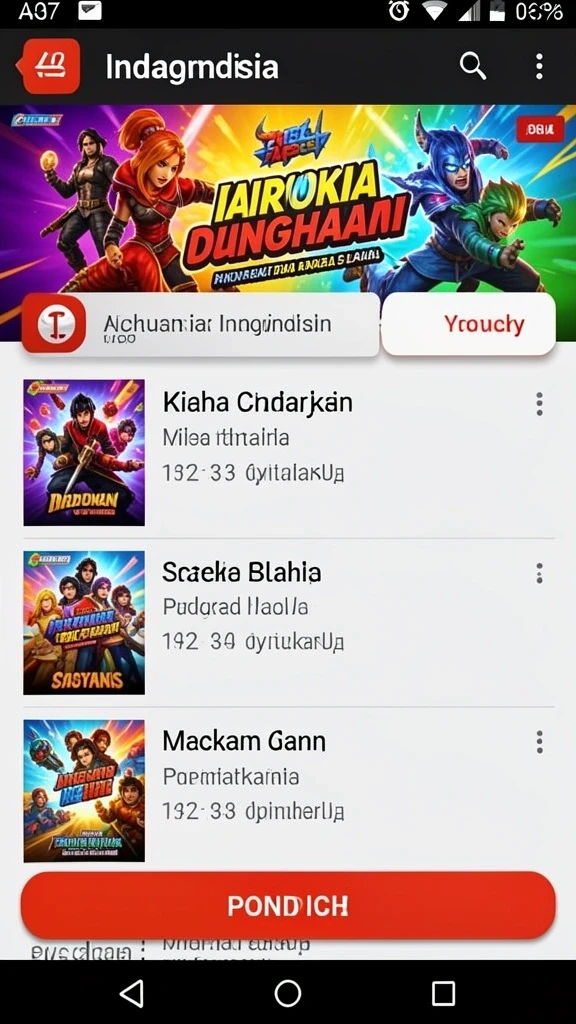Open the app bar overflow menu
576x1024 pixels.
click(539, 67)
